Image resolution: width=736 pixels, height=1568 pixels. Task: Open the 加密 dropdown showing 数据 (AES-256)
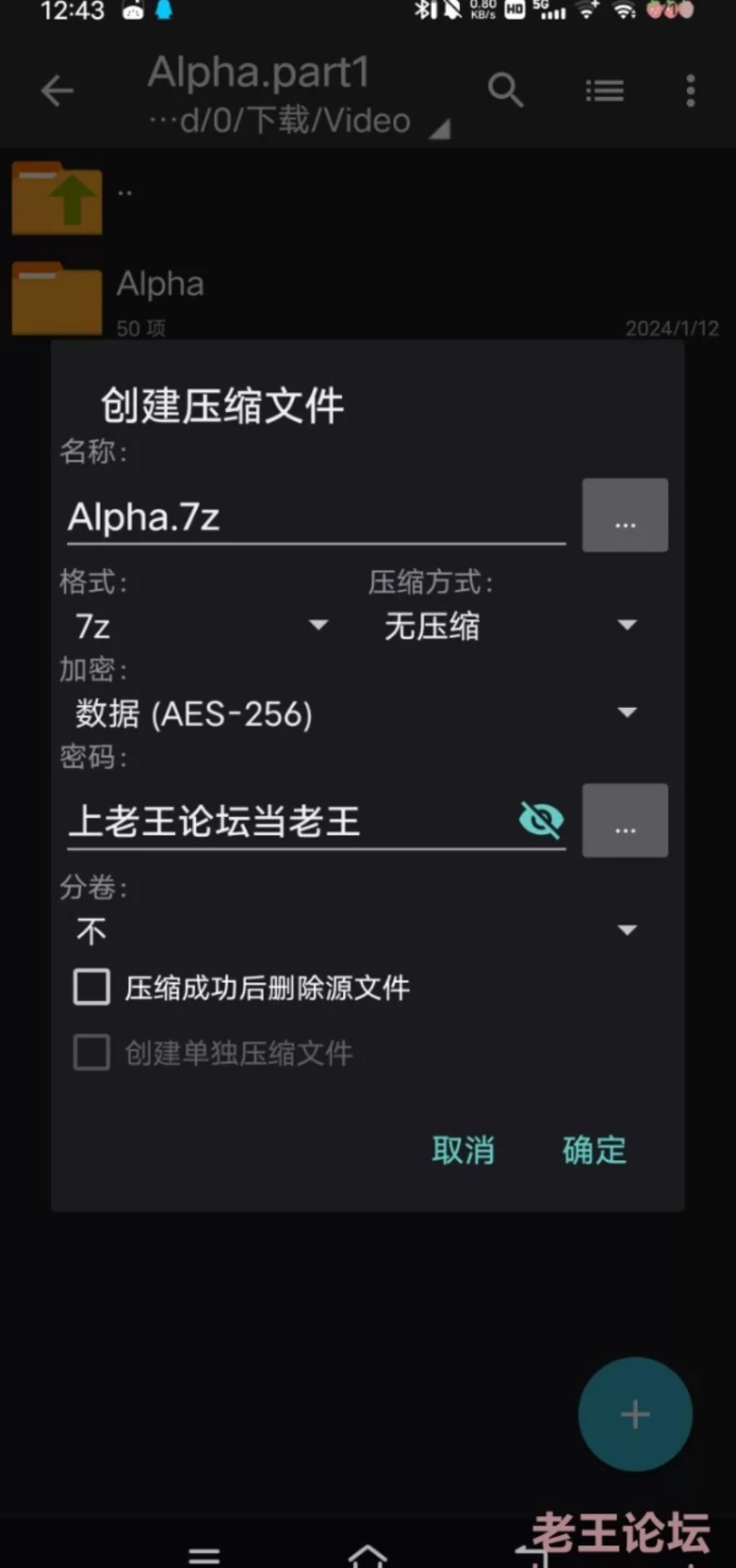(356, 713)
